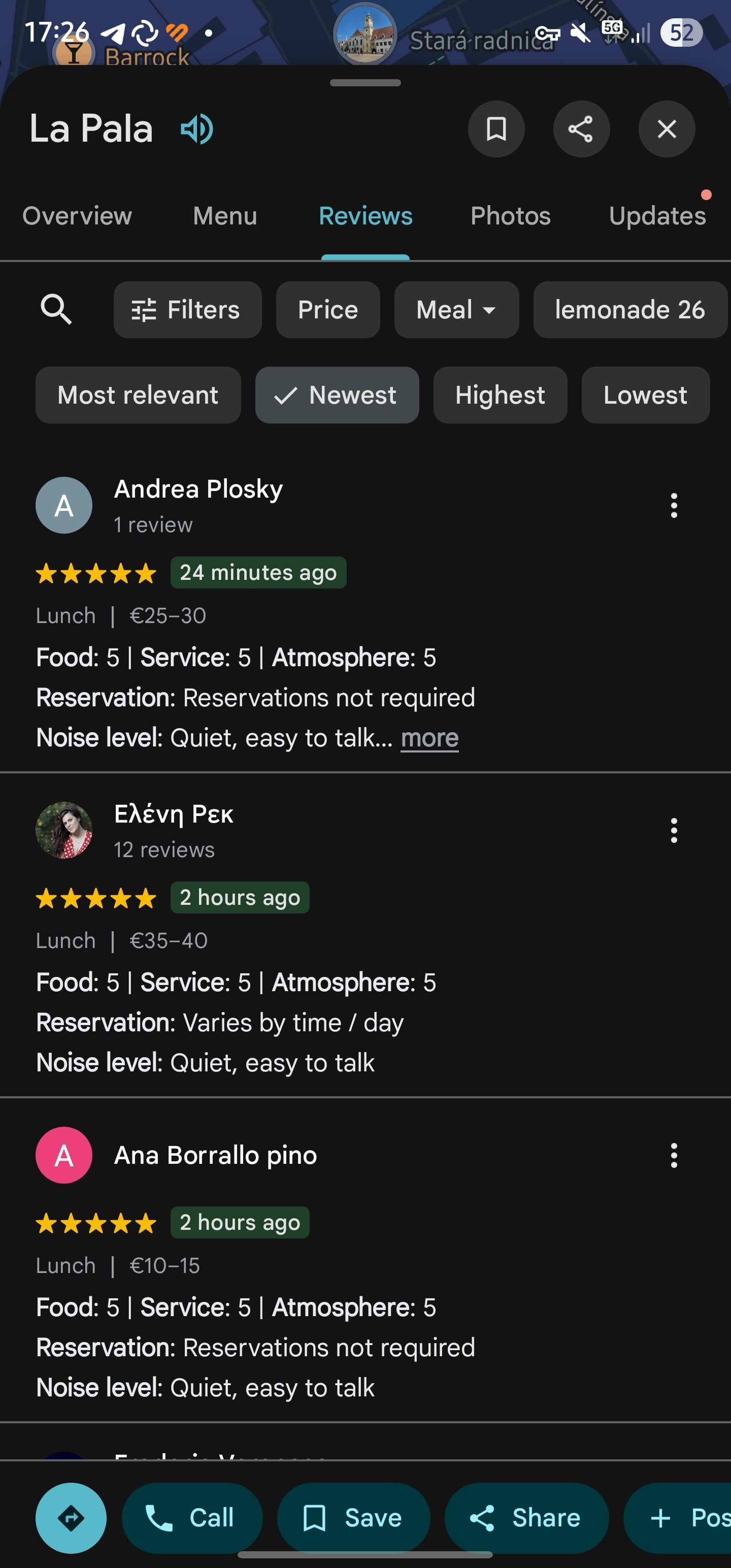Expand Andrea Plosky's review with more
This screenshot has height=1568, width=731.
coord(429,738)
